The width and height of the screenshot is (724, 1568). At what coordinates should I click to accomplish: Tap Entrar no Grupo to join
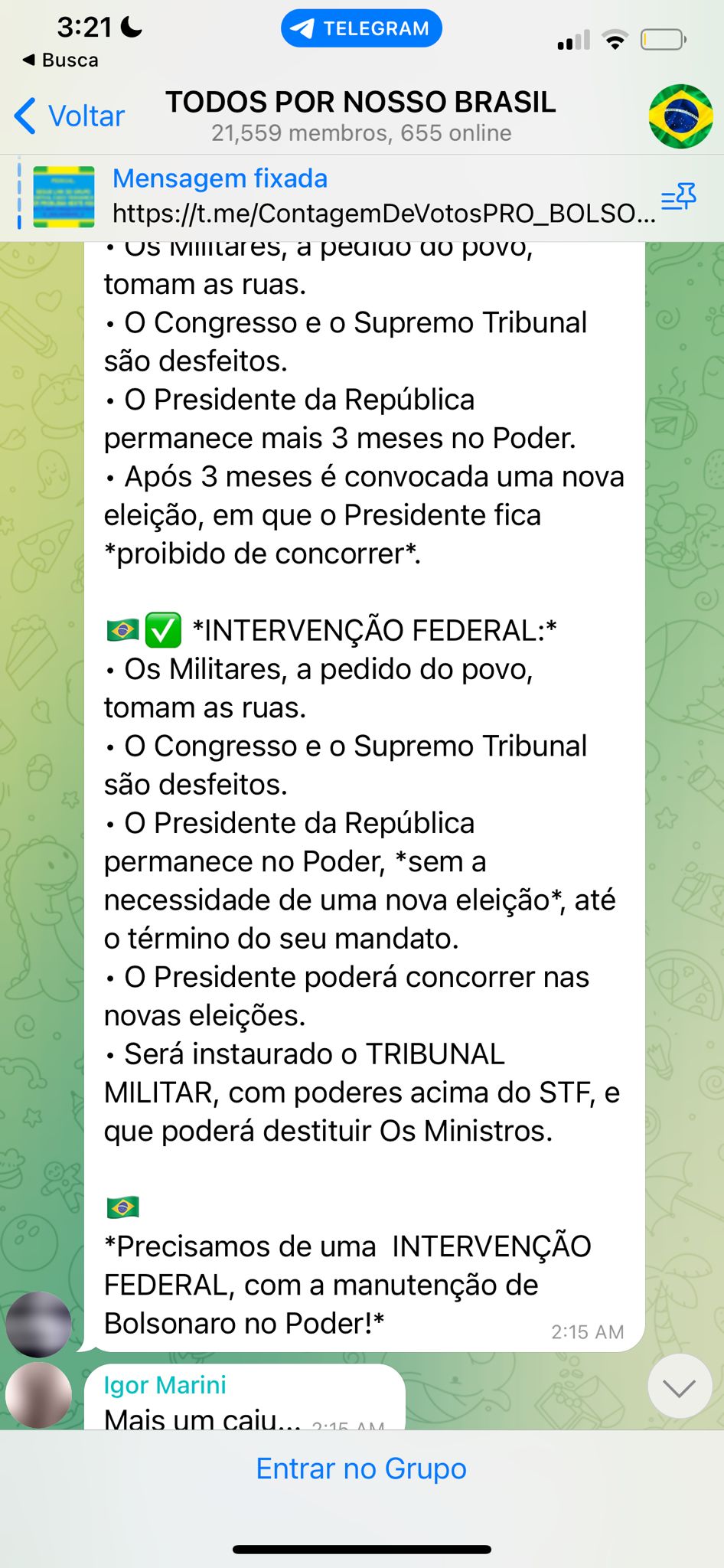point(361,1468)
